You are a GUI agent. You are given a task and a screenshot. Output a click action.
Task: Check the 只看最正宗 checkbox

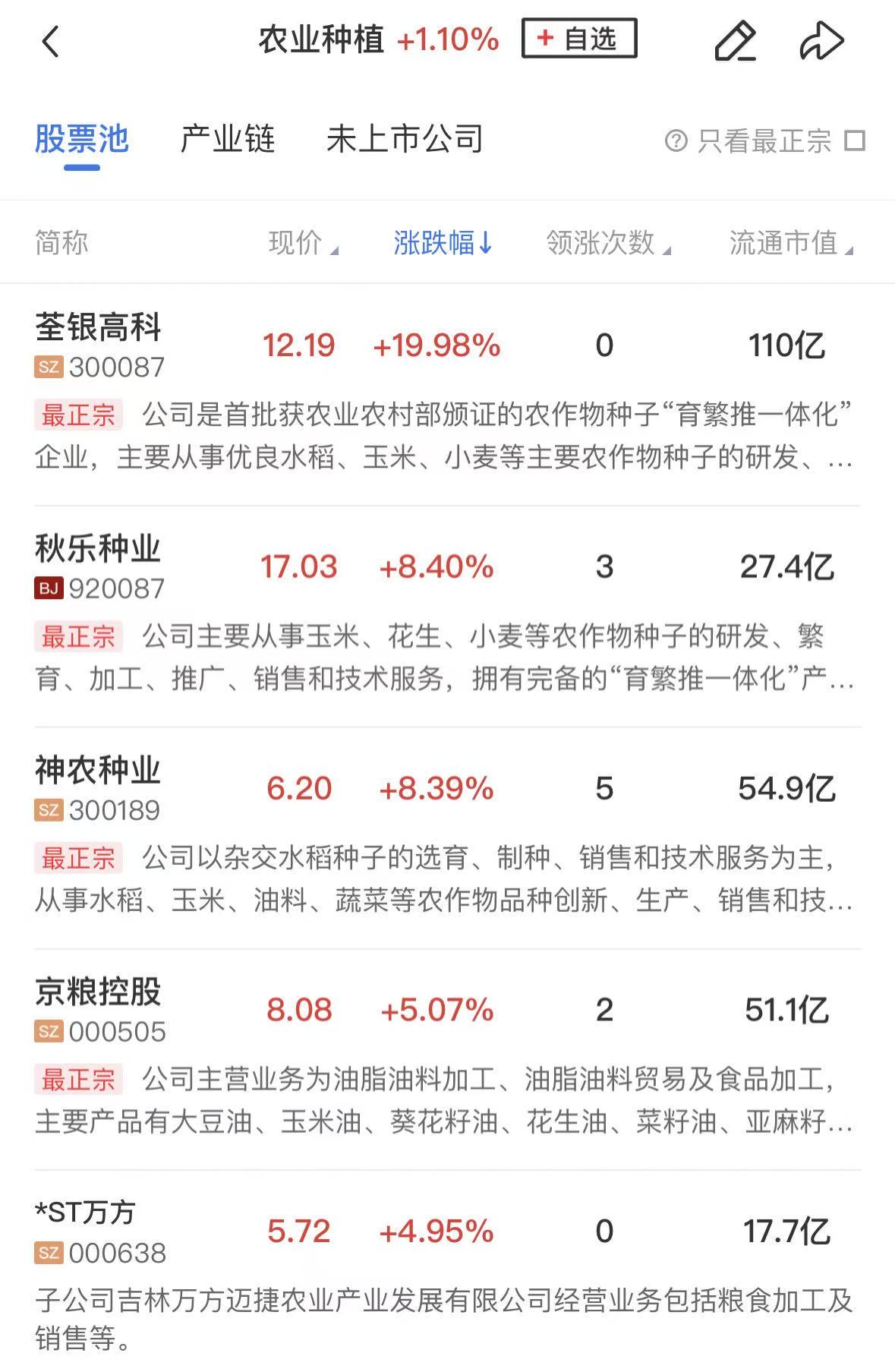tap(855, 141)
